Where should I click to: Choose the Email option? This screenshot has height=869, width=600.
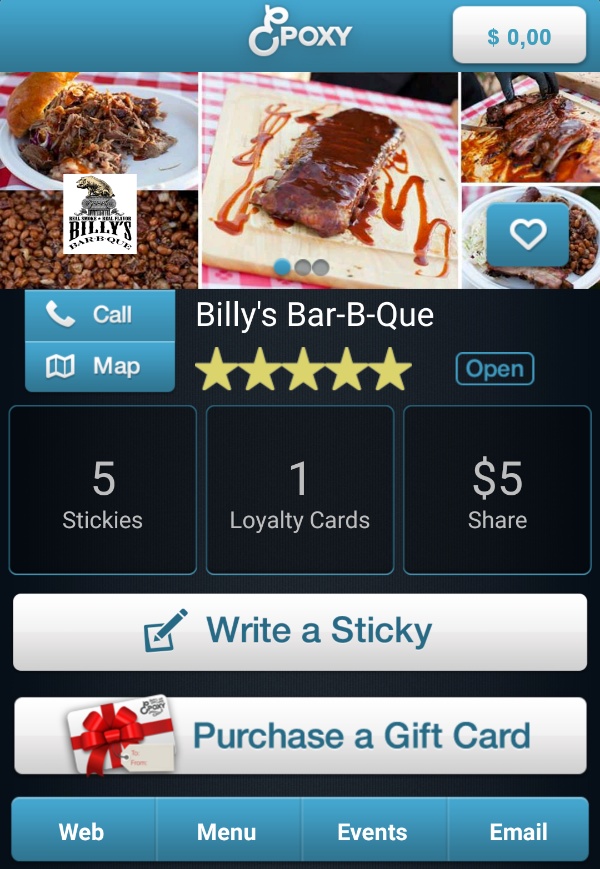(518, 831)
